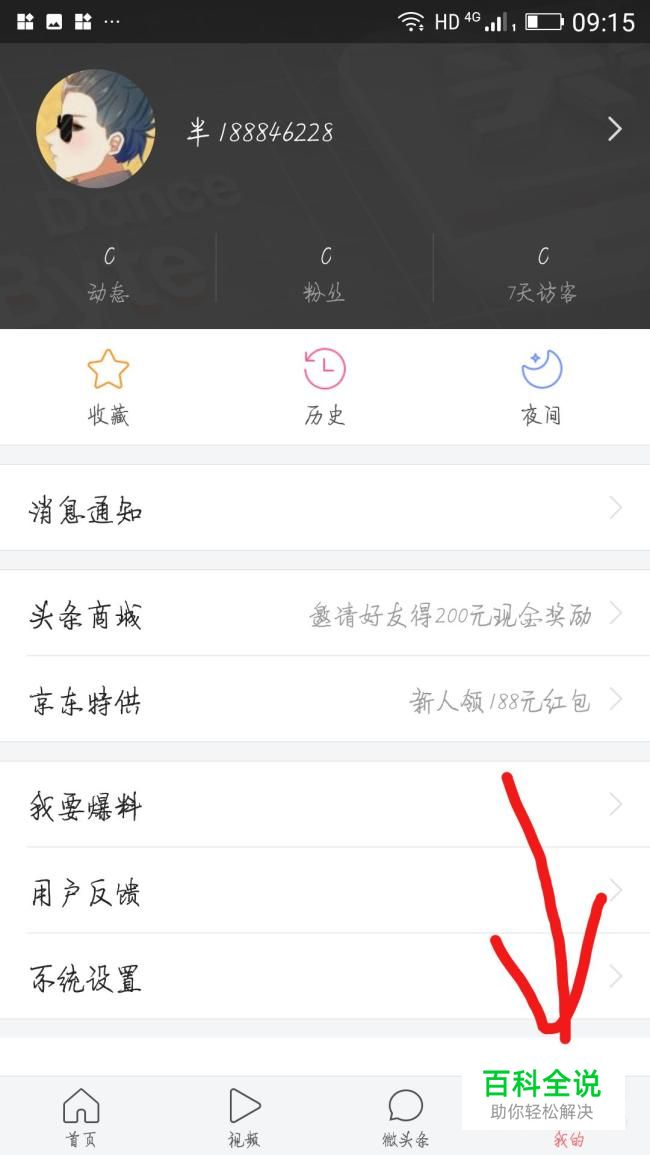Open 京东特供 row

[x=325, y=699]
